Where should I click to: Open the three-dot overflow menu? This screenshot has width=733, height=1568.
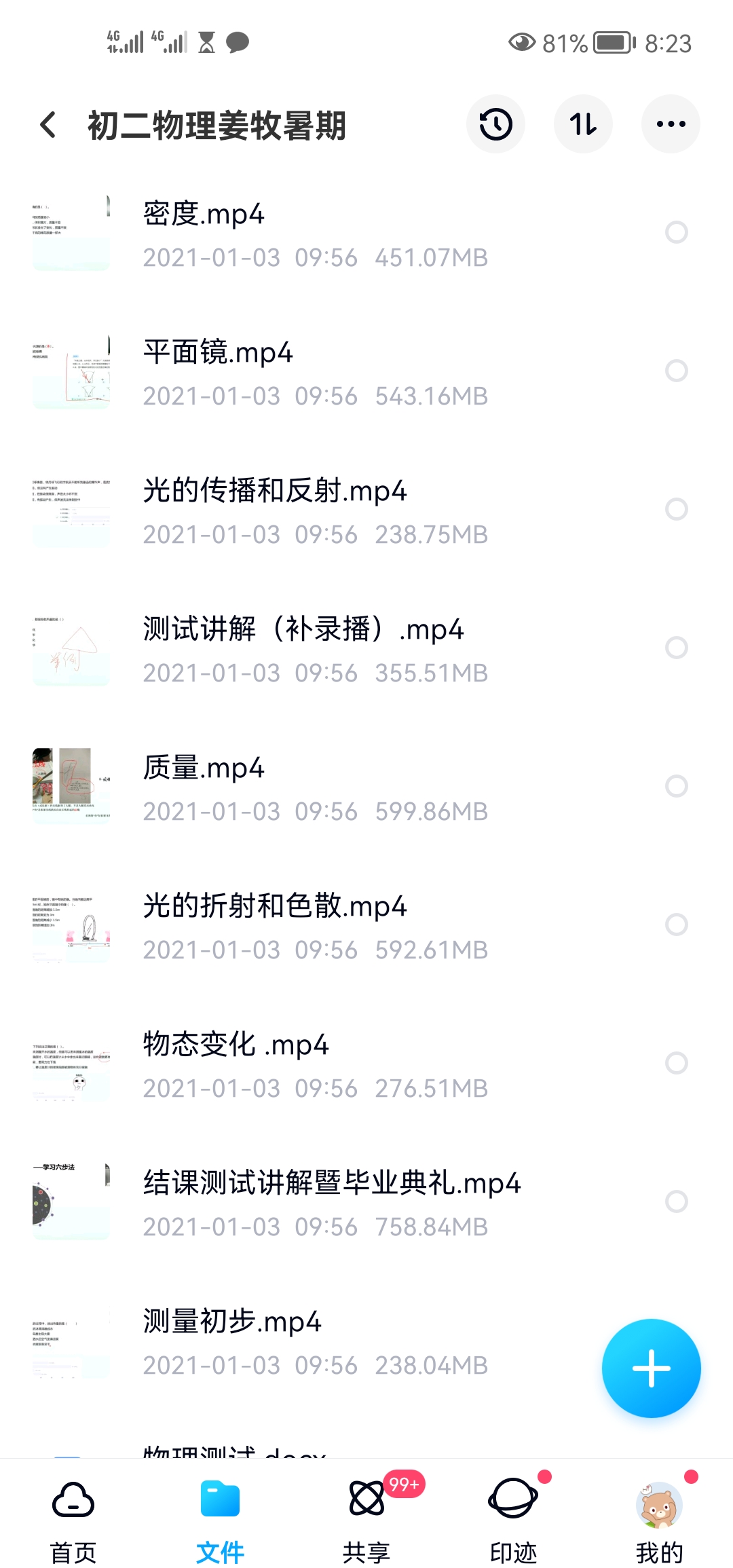tap(671, 124)
